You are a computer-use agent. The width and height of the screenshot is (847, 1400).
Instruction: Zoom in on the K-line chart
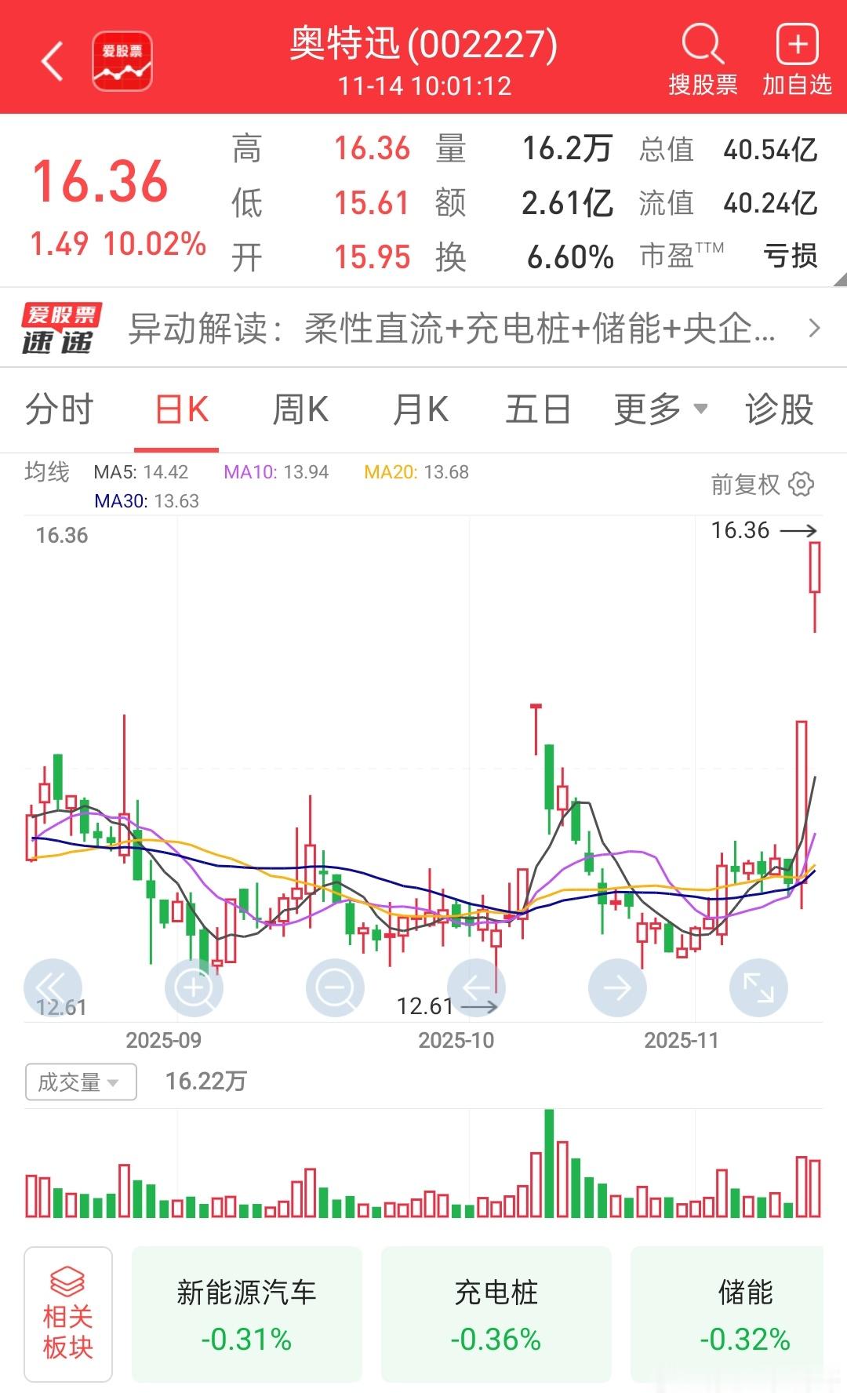tap(194, 987)
